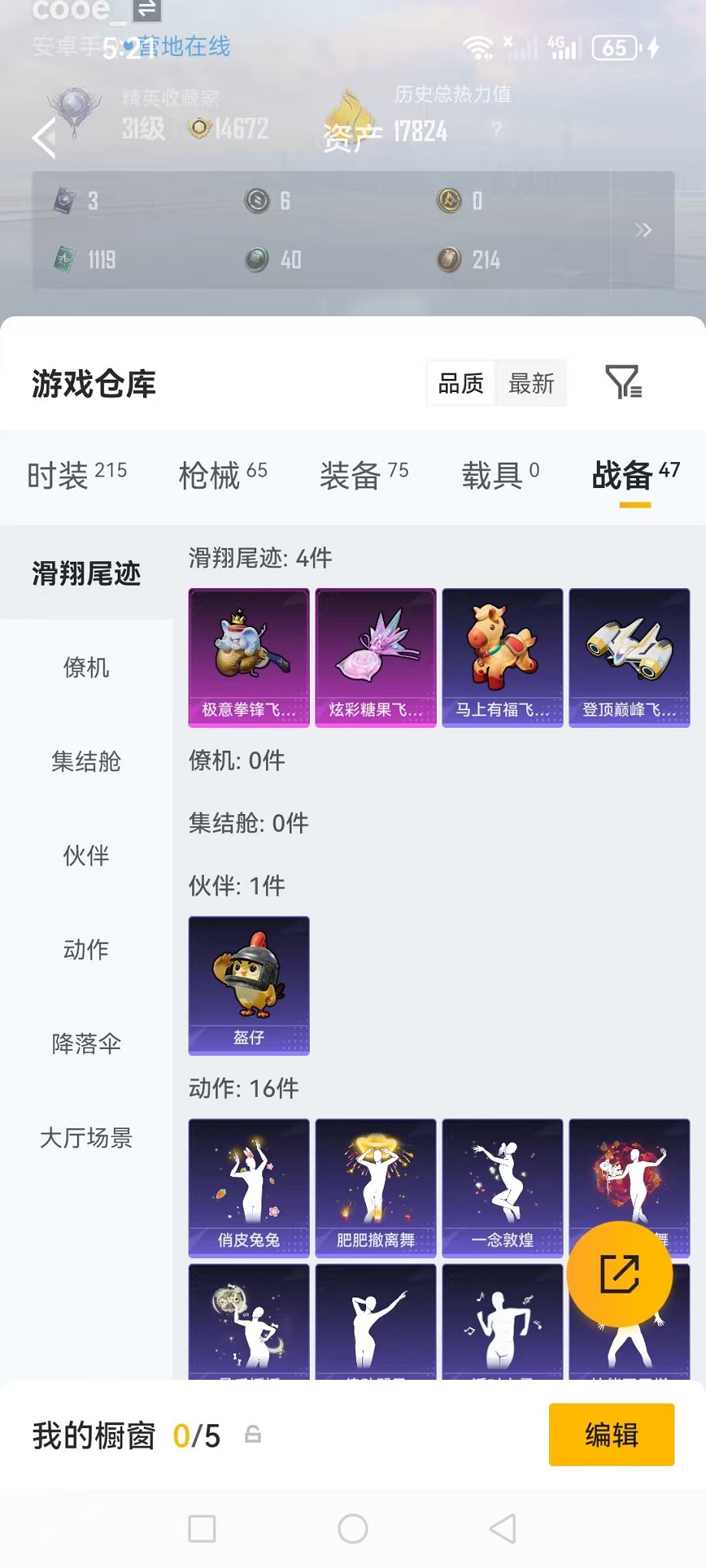706x1568 pixels.
Task: Select the 肥肥撤离舞 emote thumbnail
Action: (x=375, y=1188)
